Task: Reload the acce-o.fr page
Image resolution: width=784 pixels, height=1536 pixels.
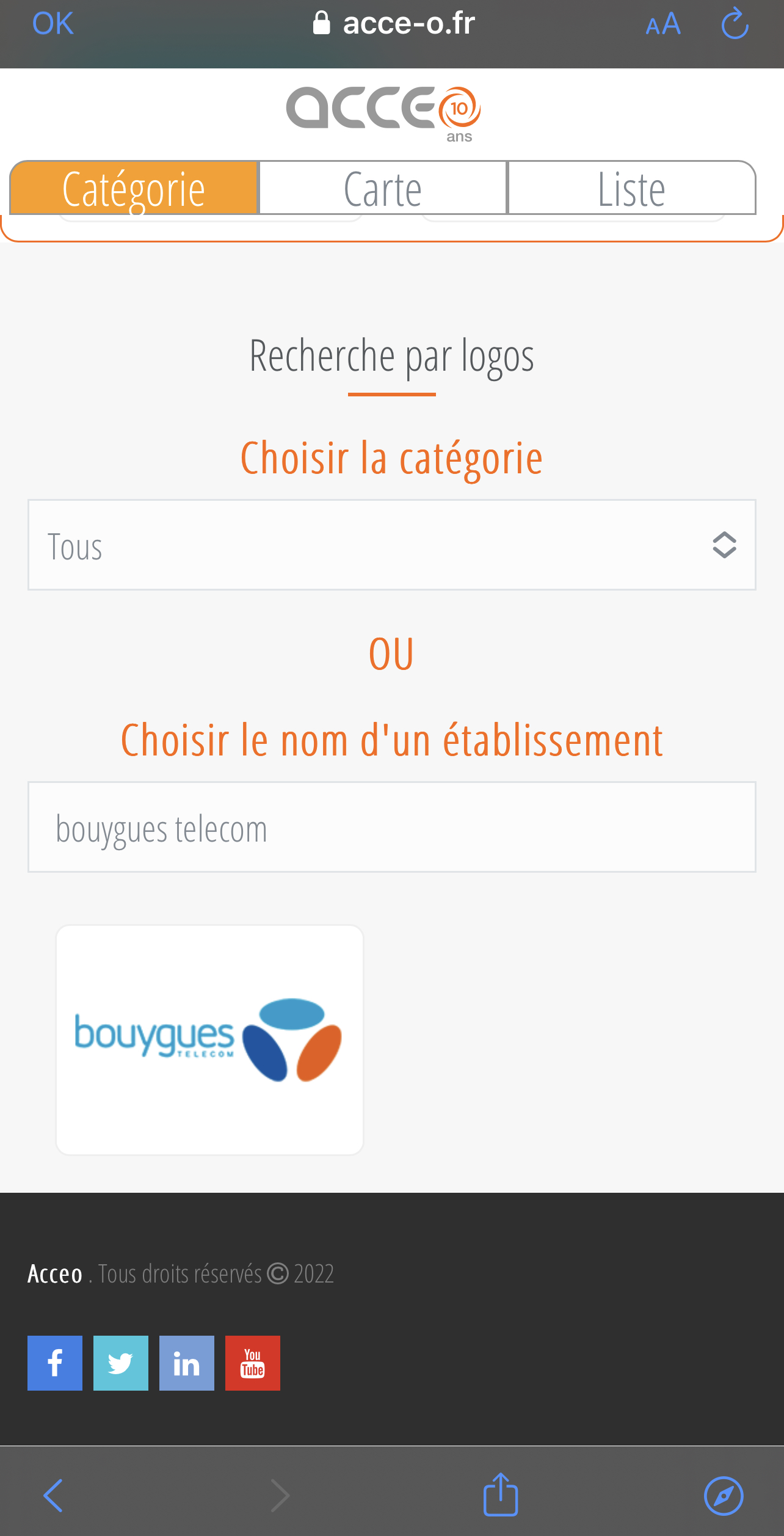Action: pyautogui.click(x=735, y=24)
